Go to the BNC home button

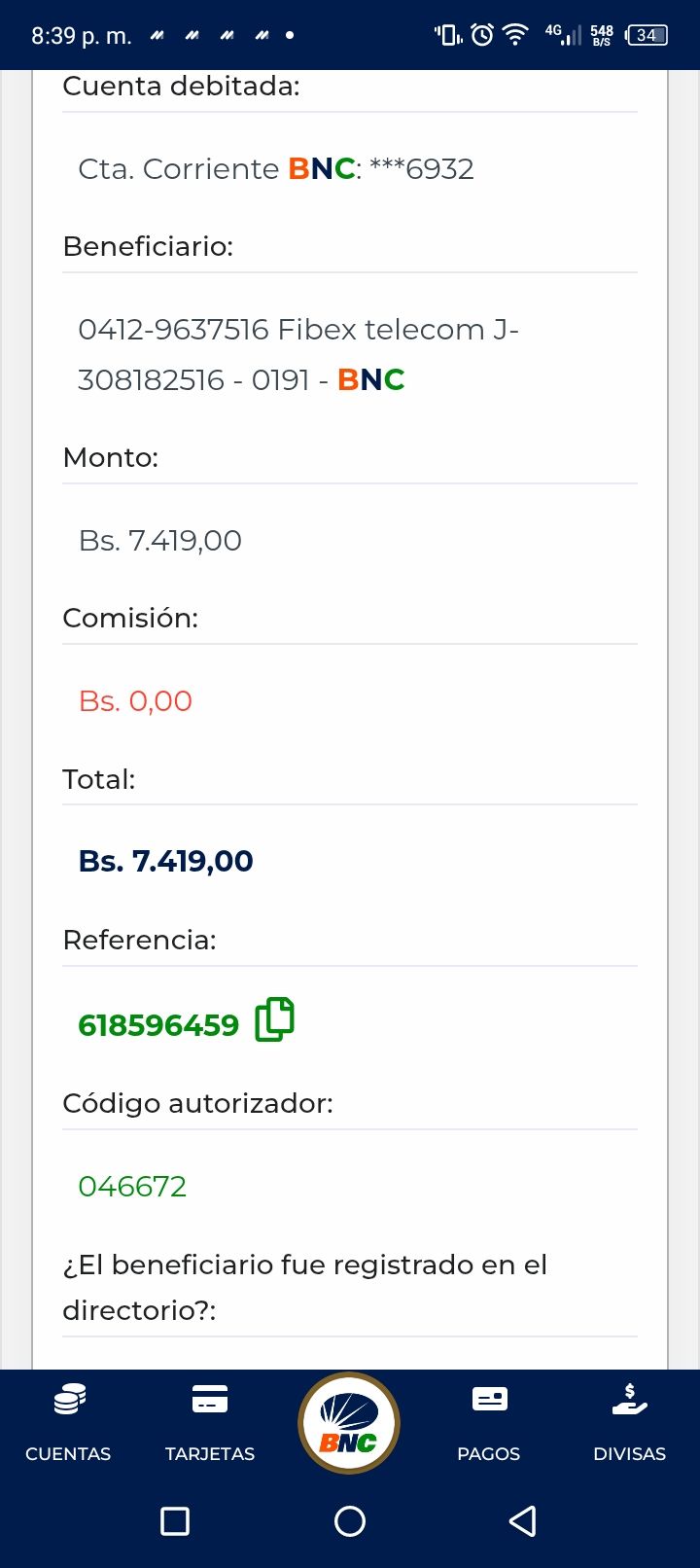pos(349,1423)
